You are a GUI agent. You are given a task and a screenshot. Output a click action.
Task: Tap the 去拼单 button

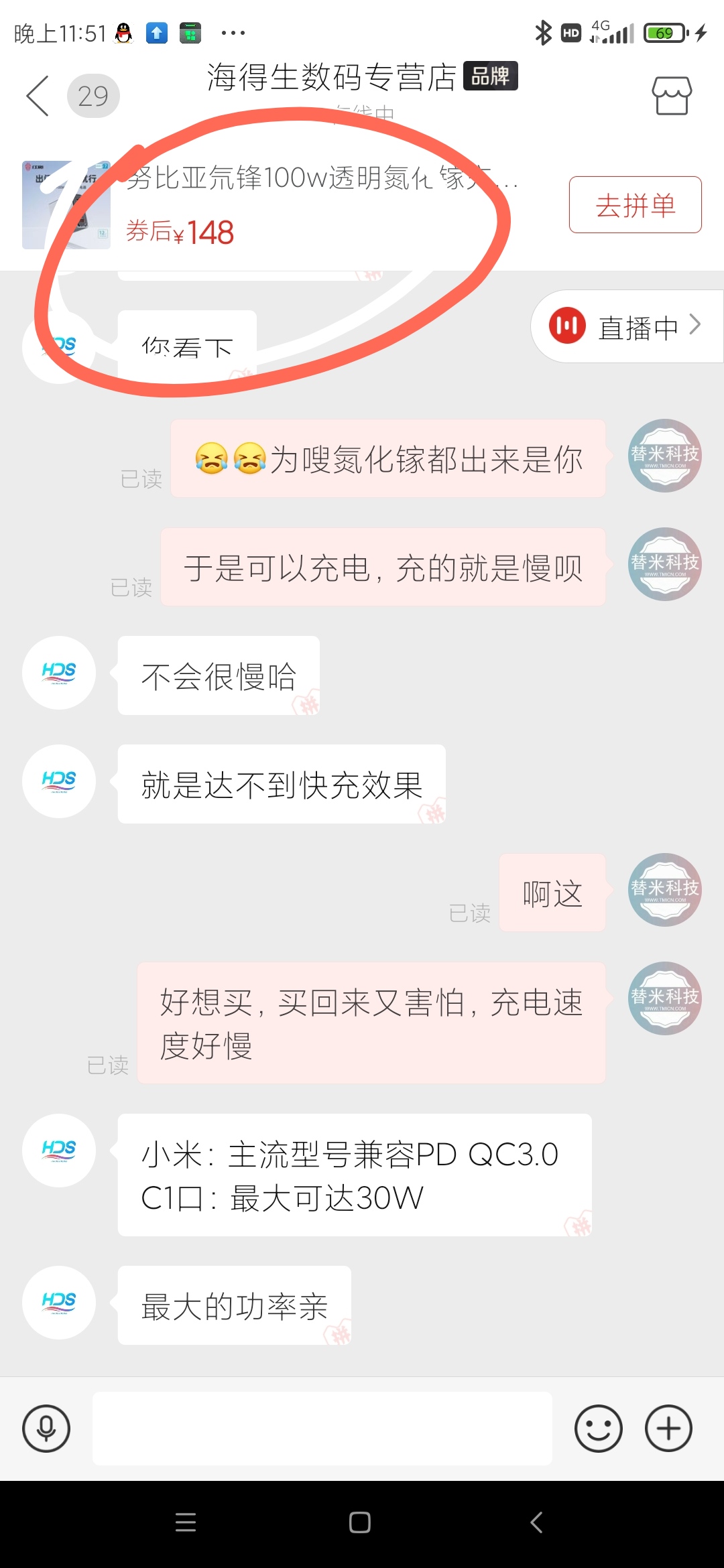tap(635, 205)
